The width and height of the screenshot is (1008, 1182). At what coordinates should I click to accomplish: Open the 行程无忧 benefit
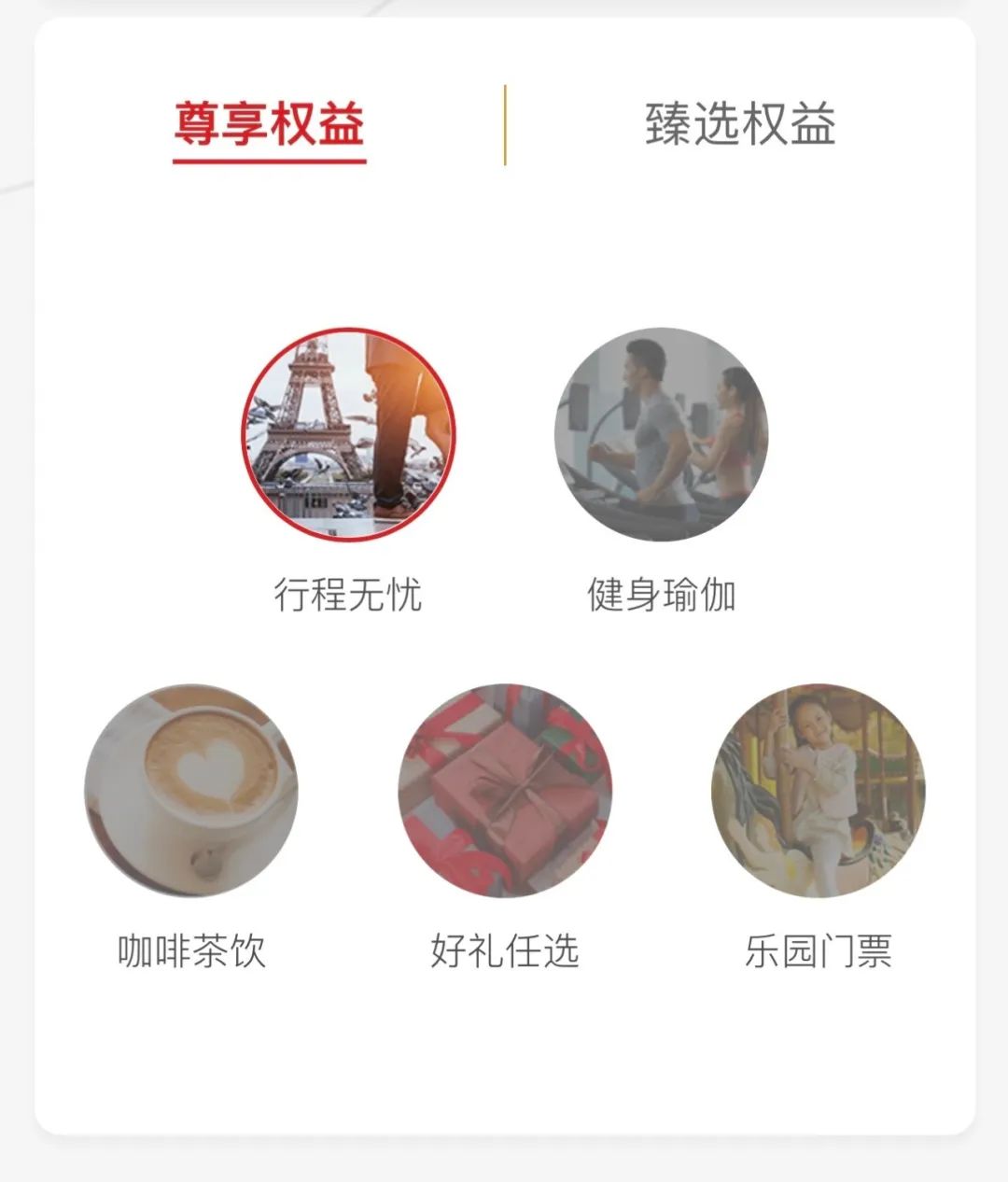point(348,434)
